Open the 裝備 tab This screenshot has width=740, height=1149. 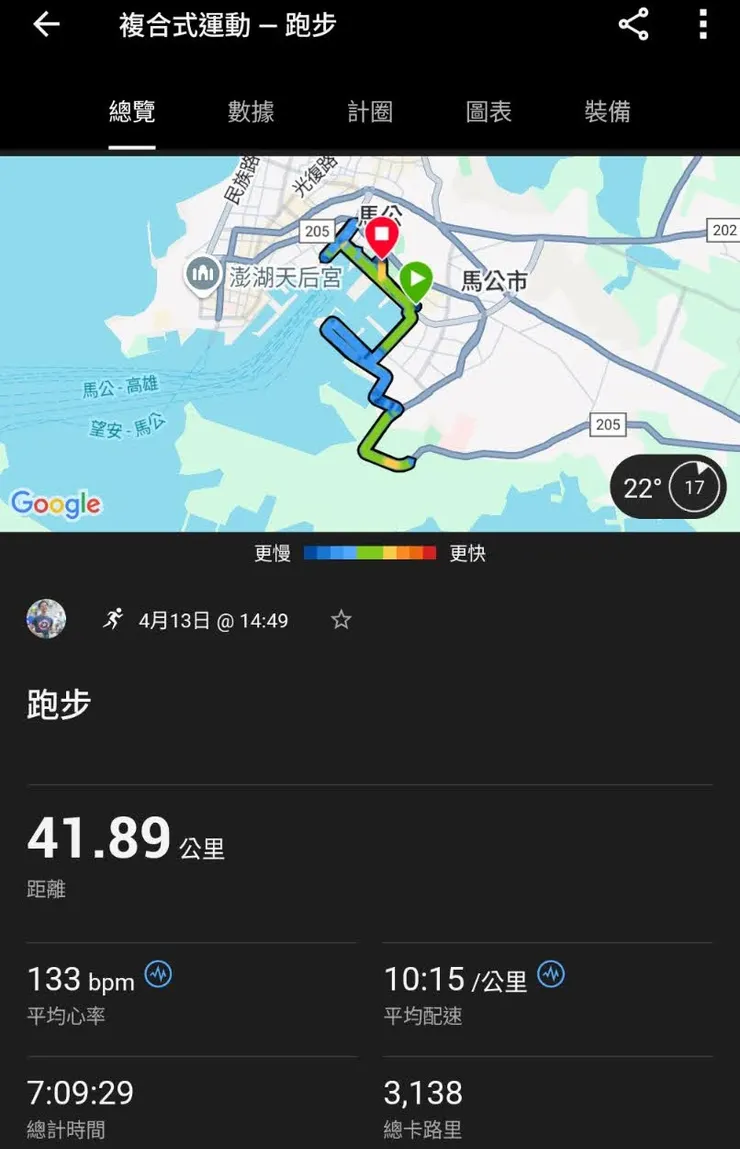click(607, 112)
